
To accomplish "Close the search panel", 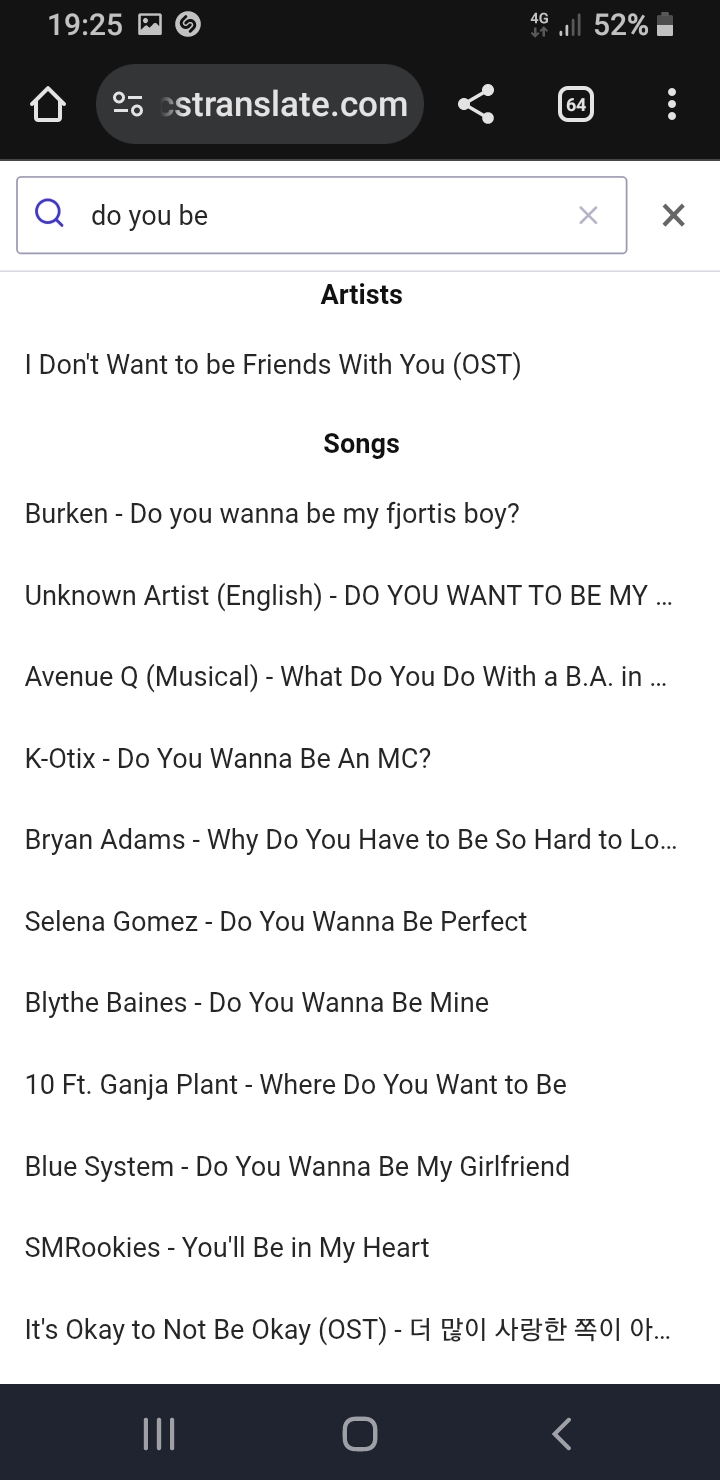I will click(x=673, y=215).
